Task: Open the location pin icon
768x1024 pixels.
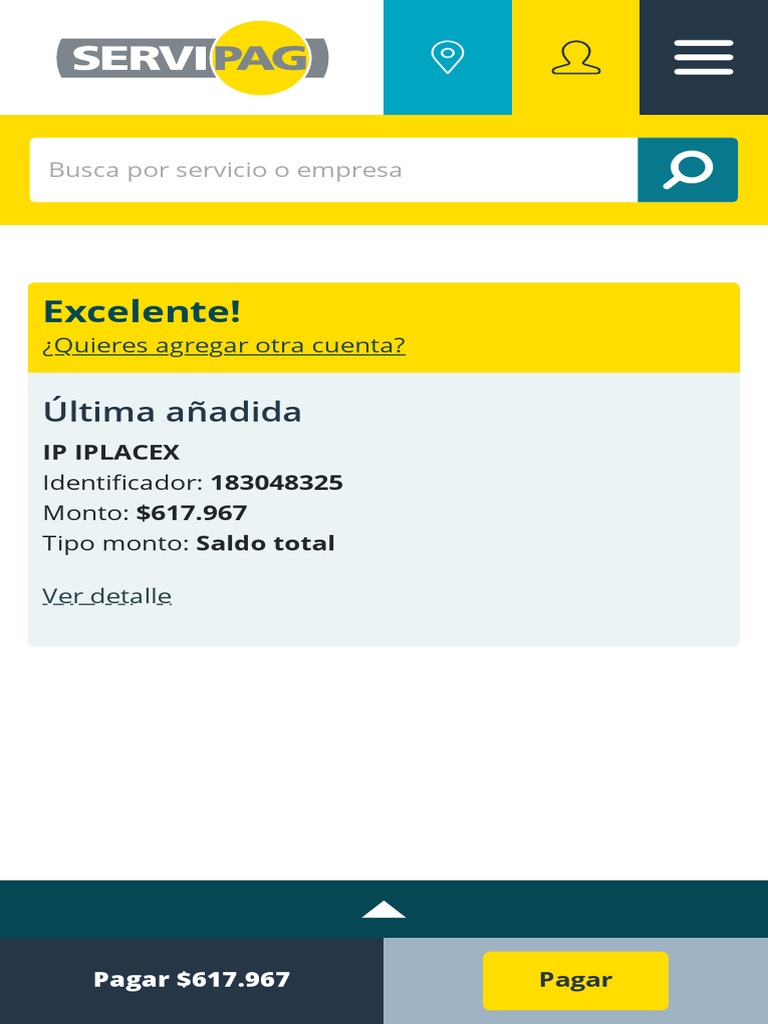Action: 447,57
